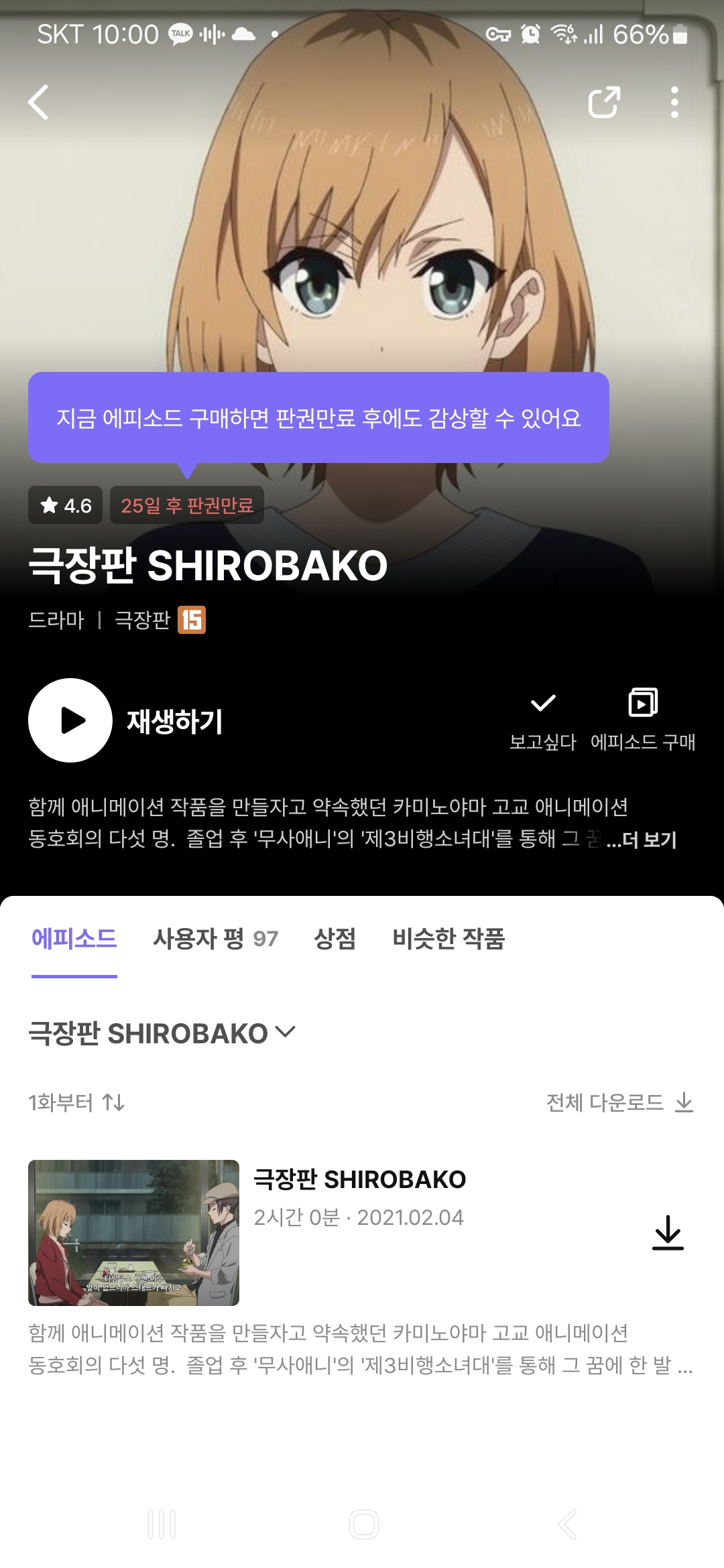Tap the 4.6 star rating badge
The image size is (724, 1568).
[65, 505]
